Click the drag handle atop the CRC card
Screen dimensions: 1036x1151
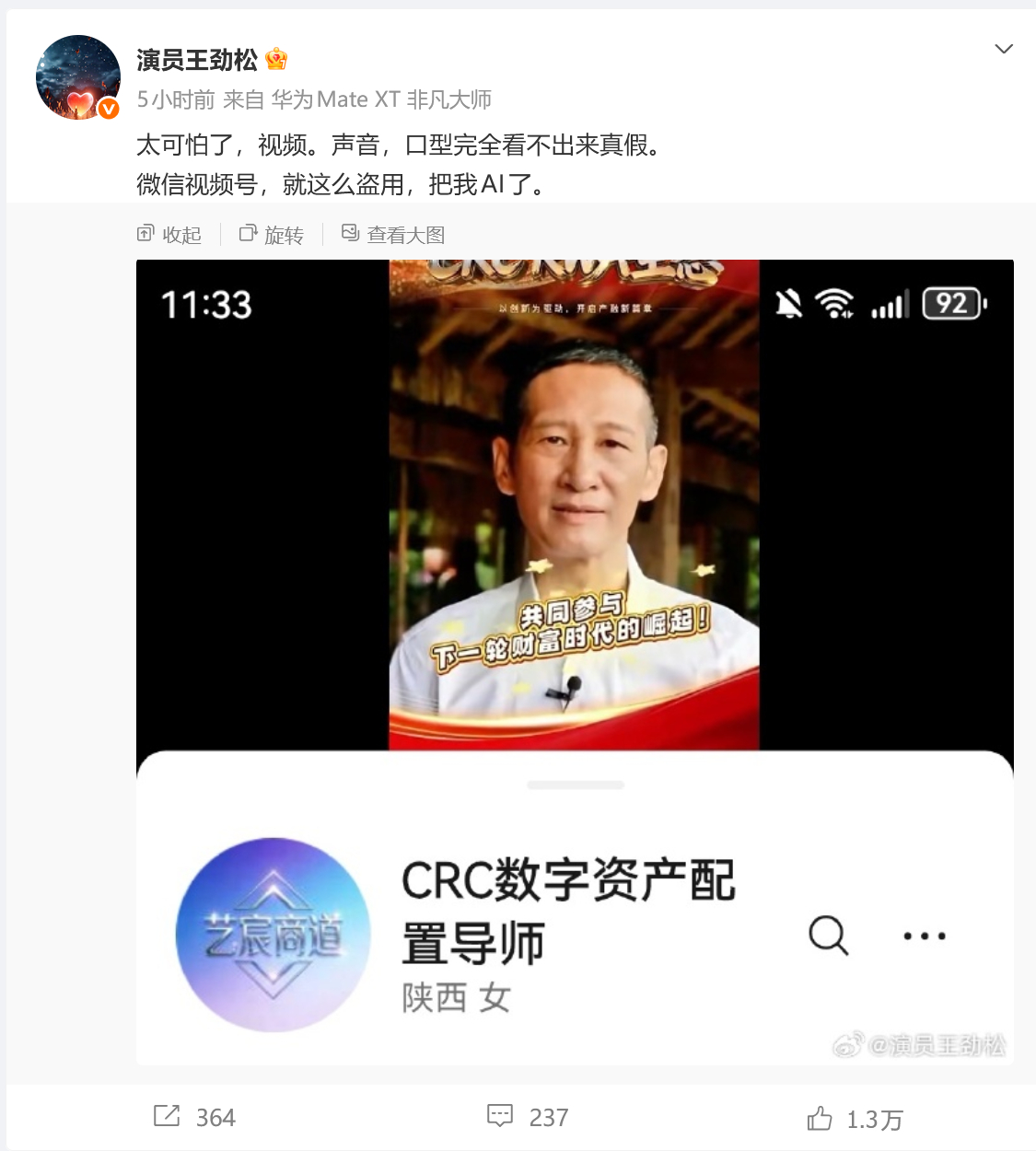coord(574,785)
